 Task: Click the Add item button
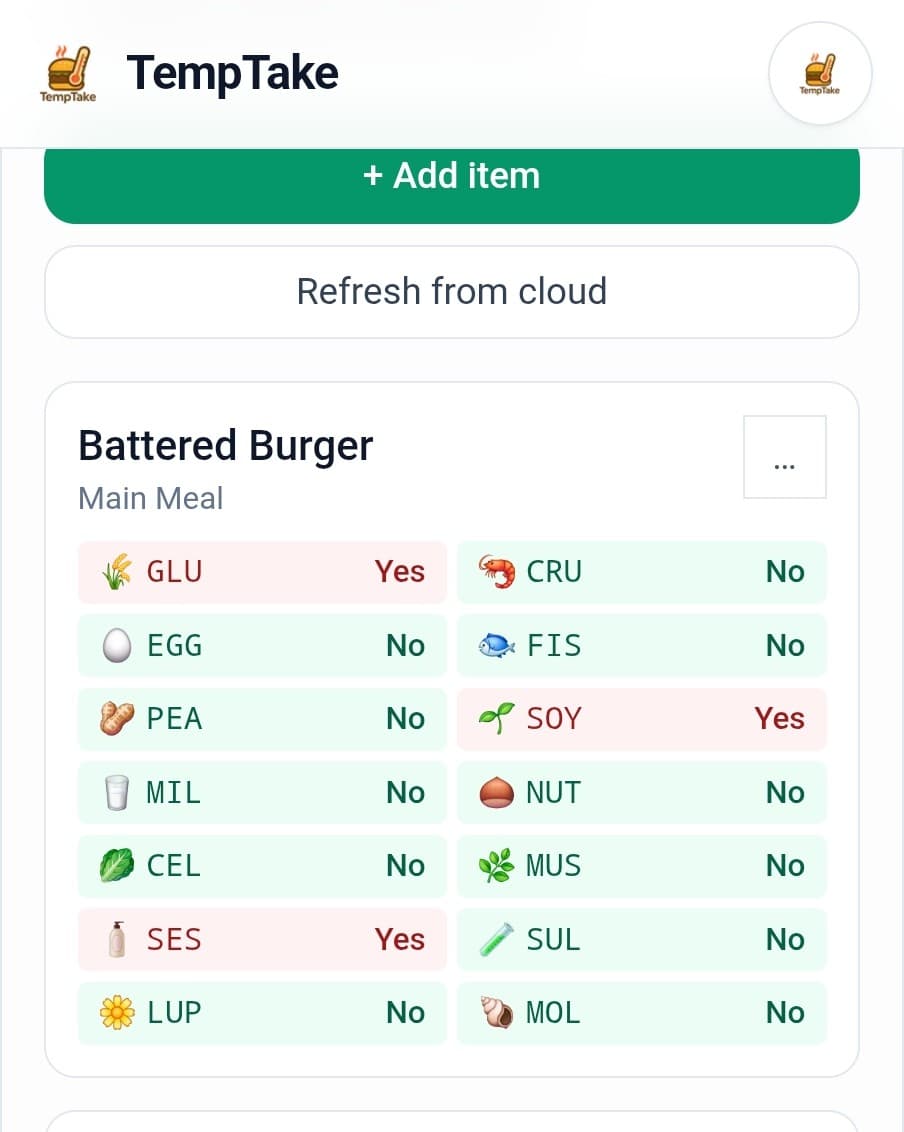pyautogui.click(x=451, y=176)
